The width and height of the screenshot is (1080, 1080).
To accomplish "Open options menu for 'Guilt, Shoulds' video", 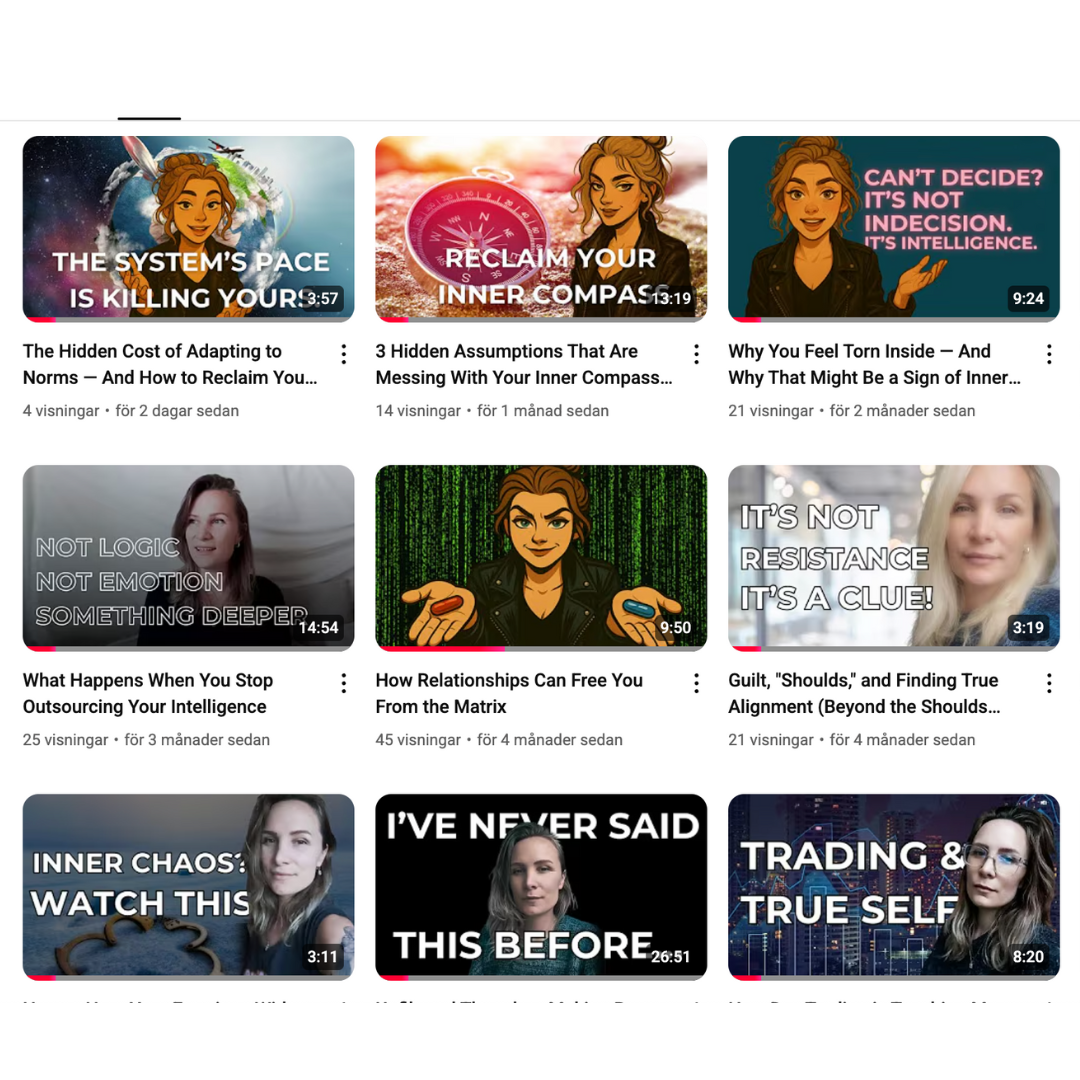I will [x=1049, y=683].
